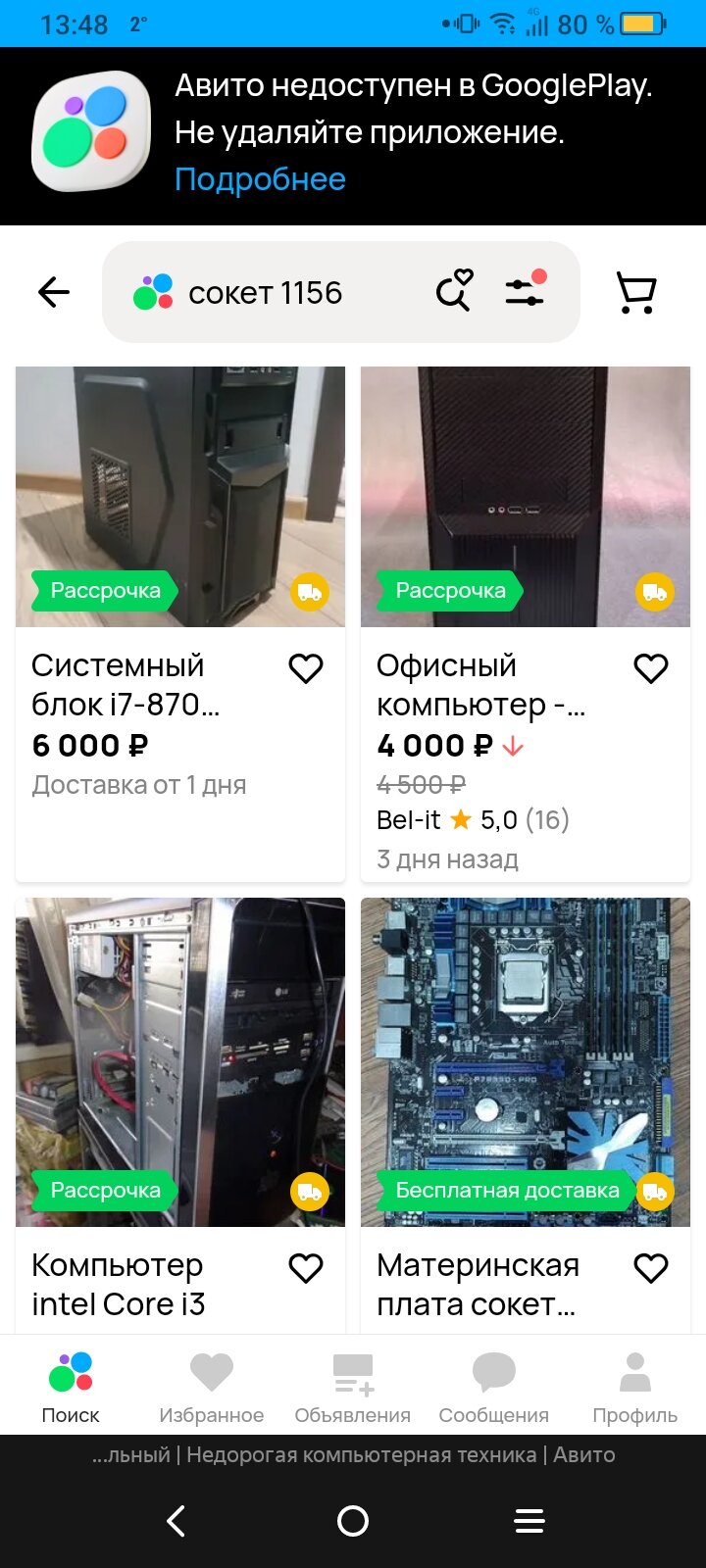706x1568 pixels.
Task: Open the Материнская плата сокет listing
Action: [x=526, y=1063]
